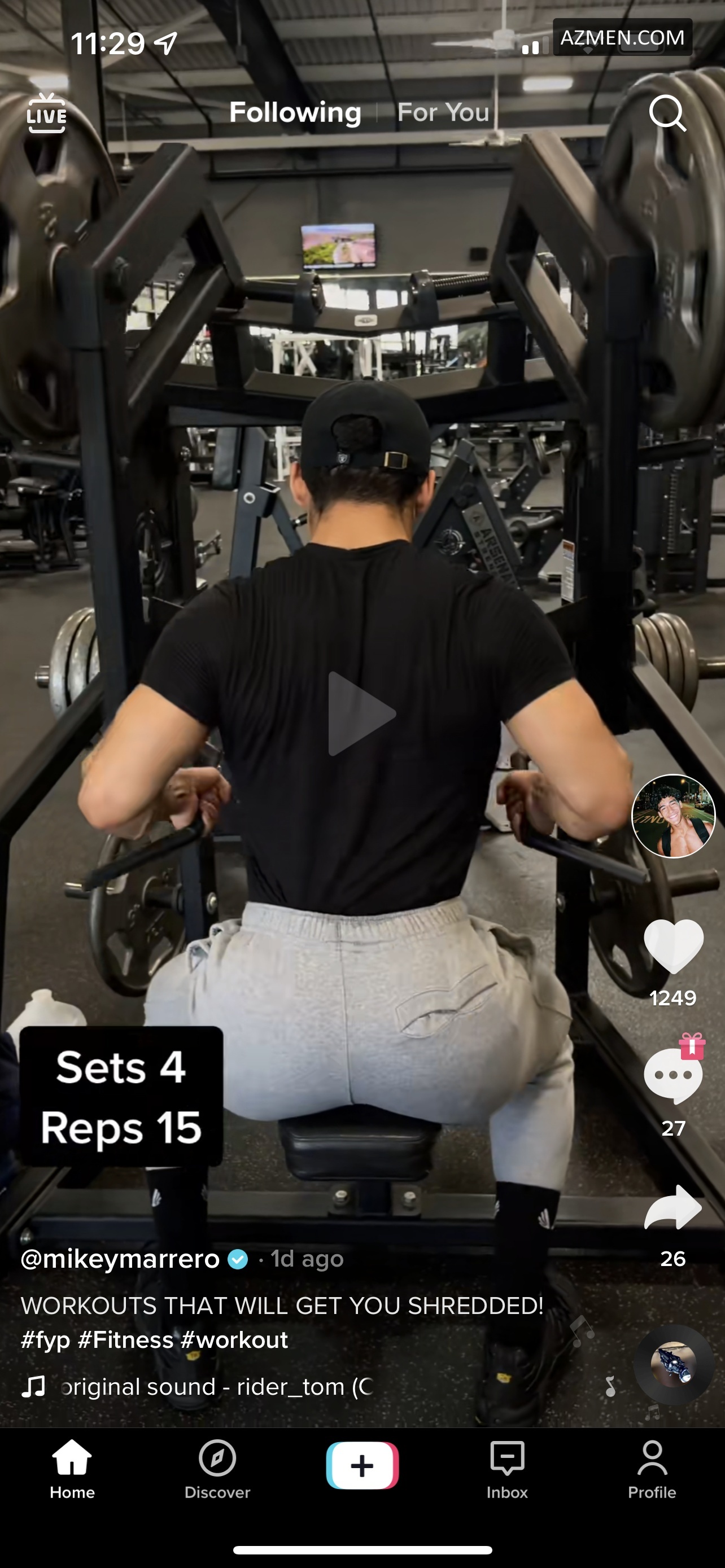This screenshot has width=725, height=1568.
Task: Open creator's profile picture avatar
Action: coord(672,816)
